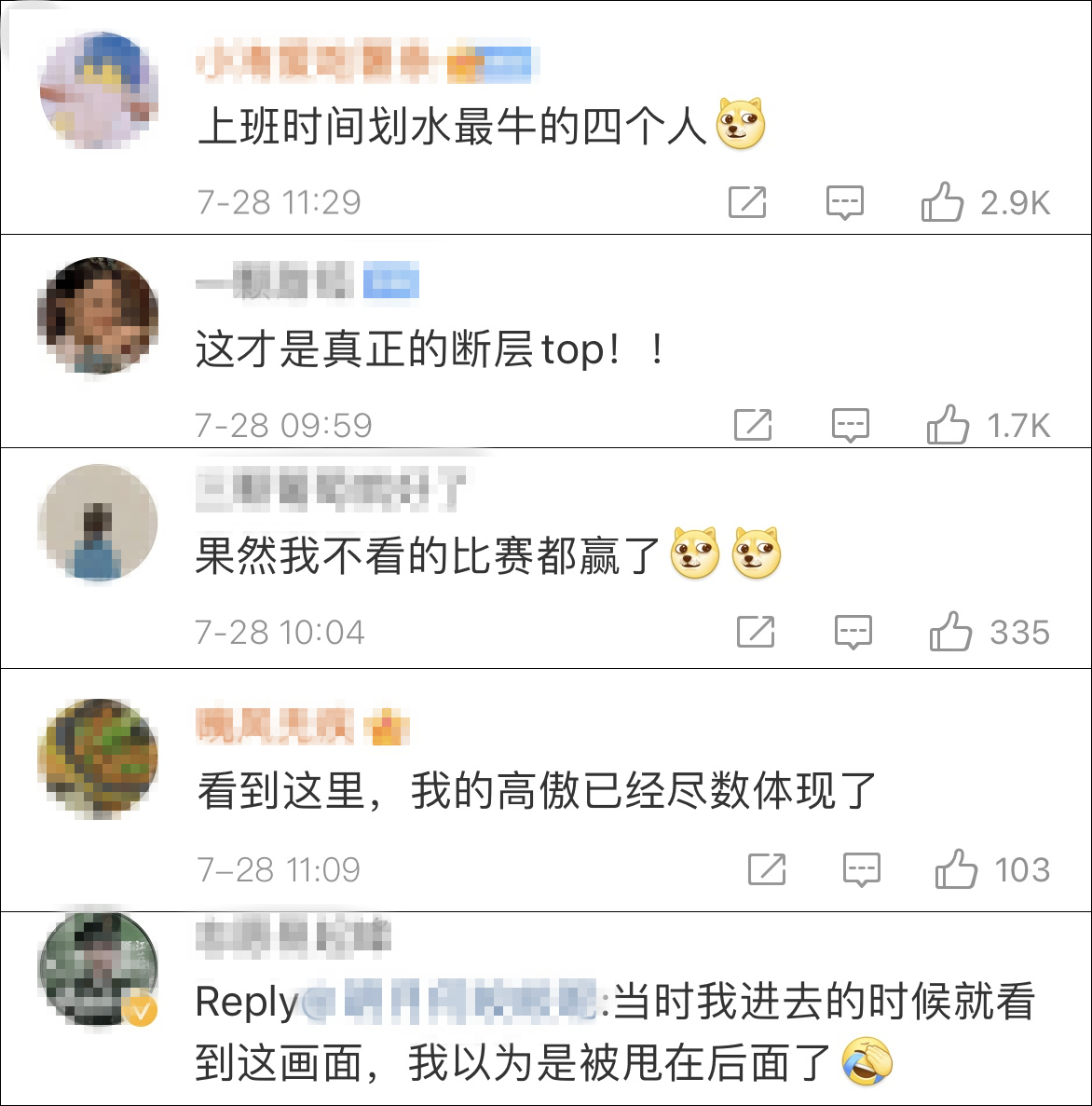1092x1106 pixels.
Task: Open the verified avatar beside the "Reply" comment
Action: (98, 967)
